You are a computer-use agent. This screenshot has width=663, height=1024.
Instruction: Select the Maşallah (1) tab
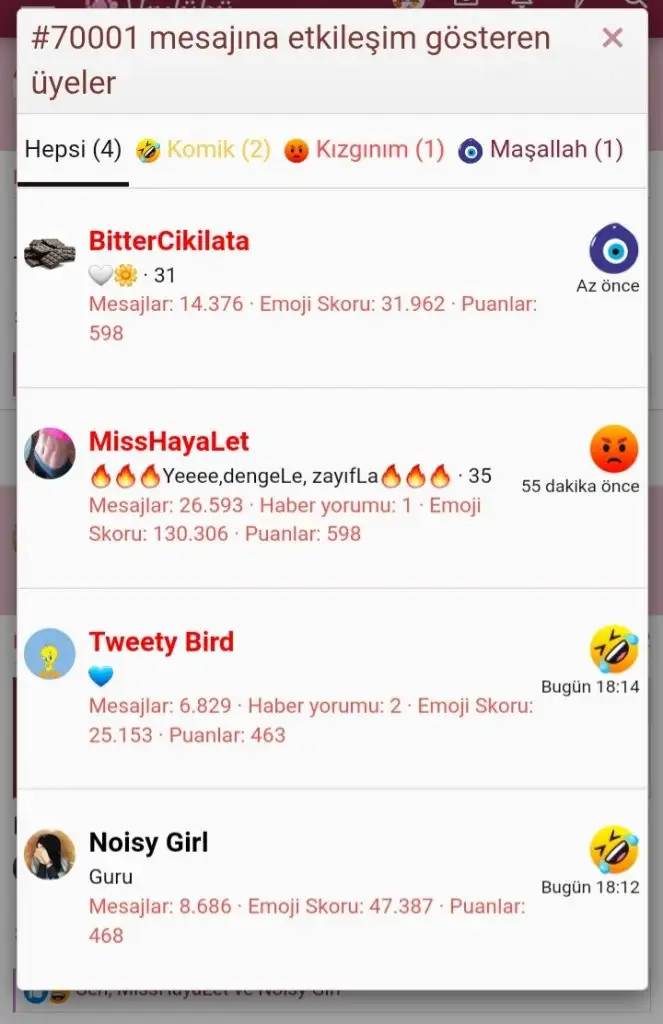coord(541,150)
